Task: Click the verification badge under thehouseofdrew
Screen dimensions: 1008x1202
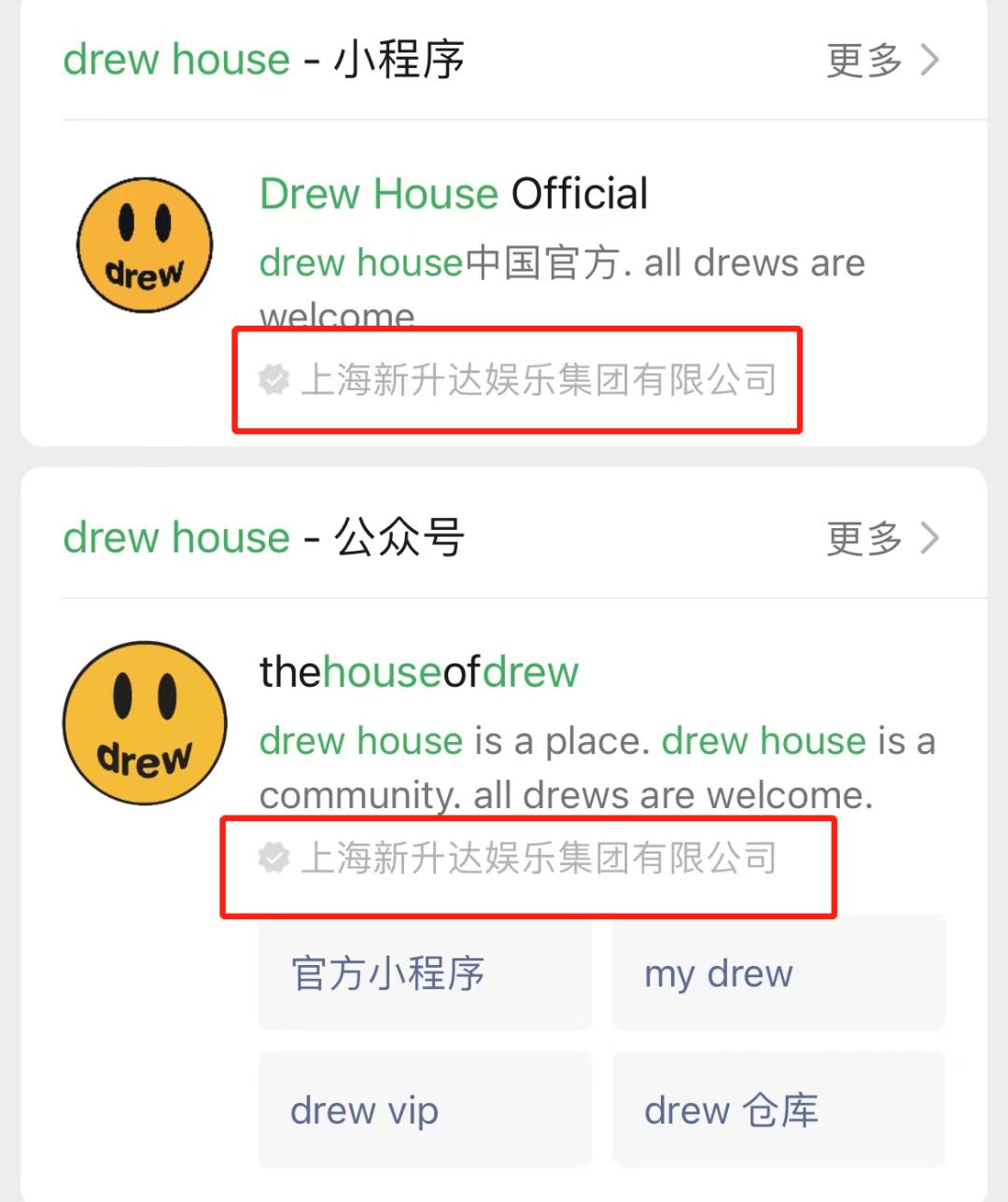Action: (x=272, y=857)
